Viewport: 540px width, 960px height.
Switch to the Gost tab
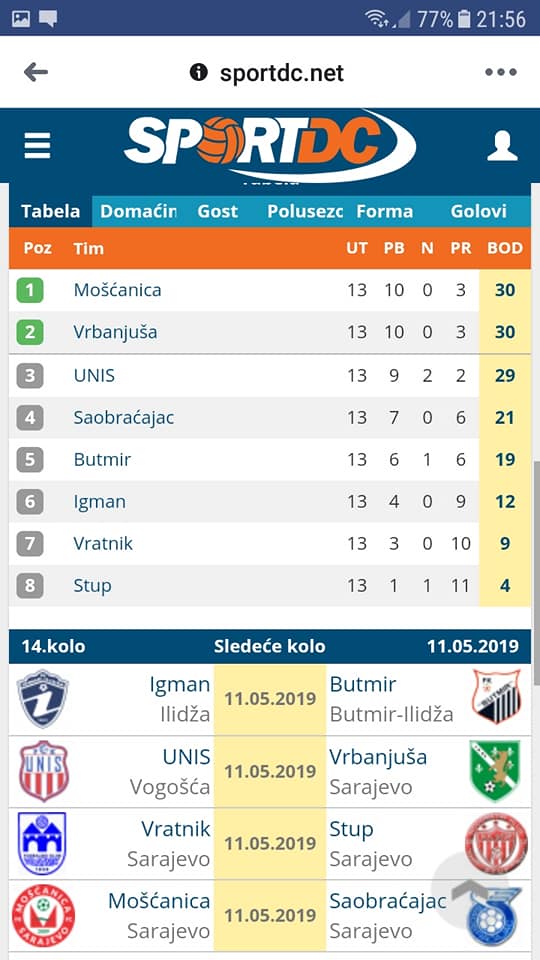217,212
